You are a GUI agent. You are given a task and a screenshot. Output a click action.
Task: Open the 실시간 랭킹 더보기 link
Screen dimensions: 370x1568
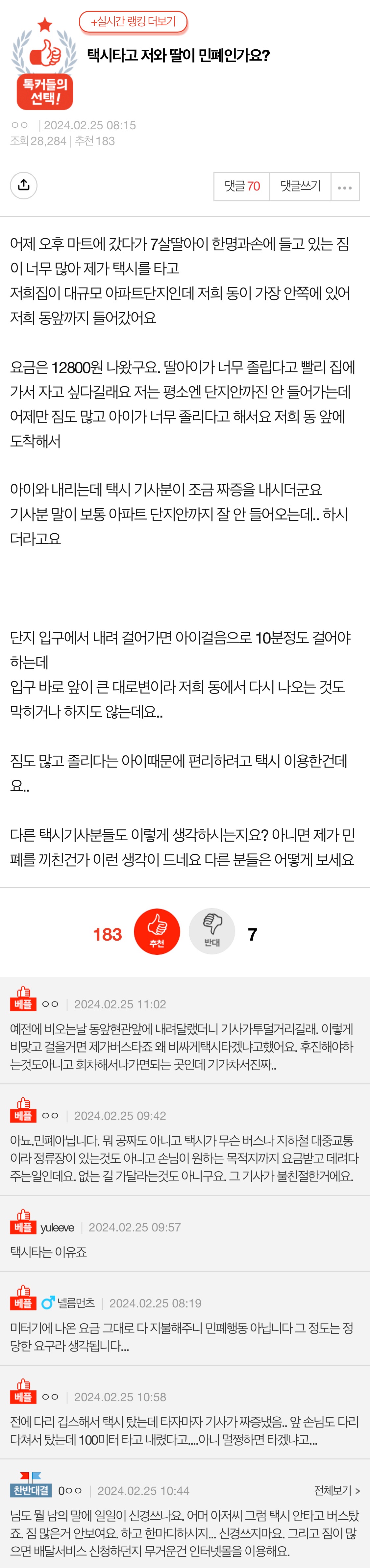[x=133, y=22]
